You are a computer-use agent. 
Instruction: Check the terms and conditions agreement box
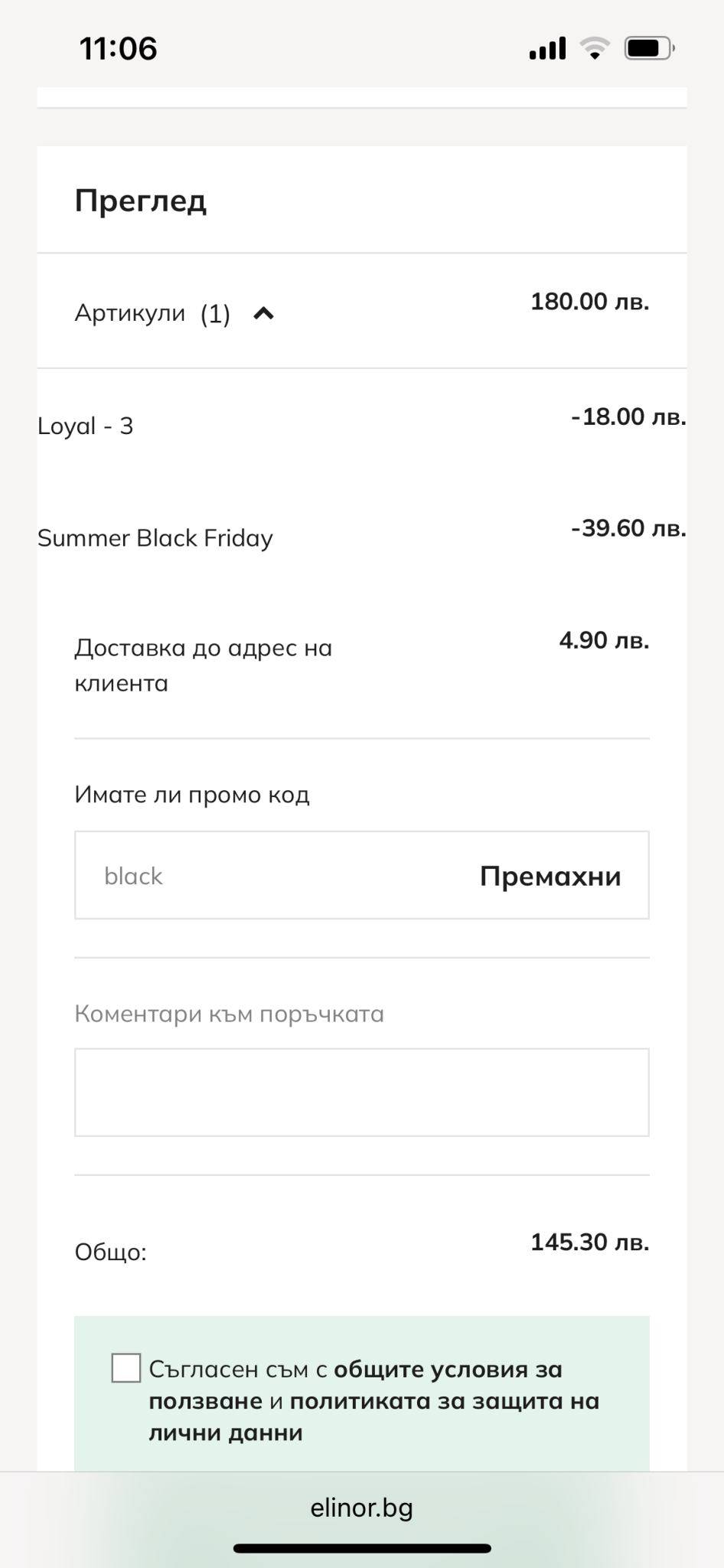(126, 1367)
